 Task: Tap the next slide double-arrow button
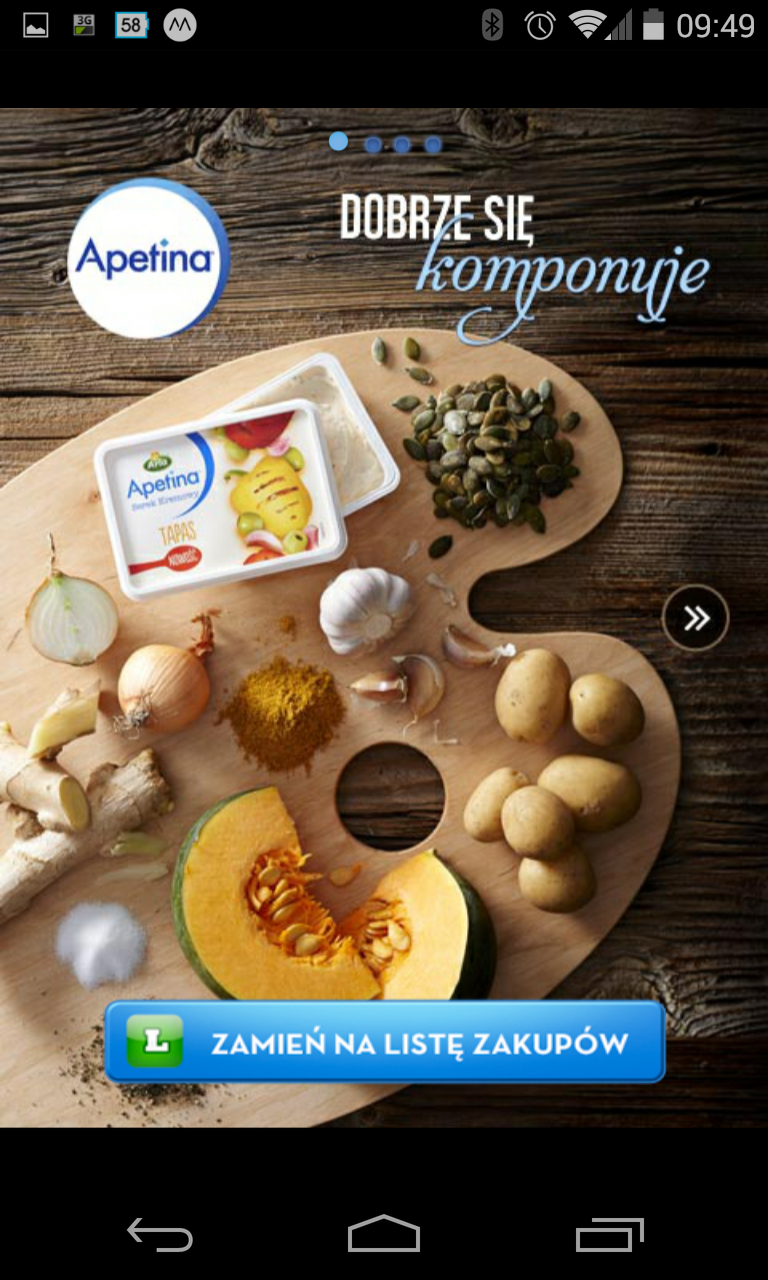click(x=696, y=618)
